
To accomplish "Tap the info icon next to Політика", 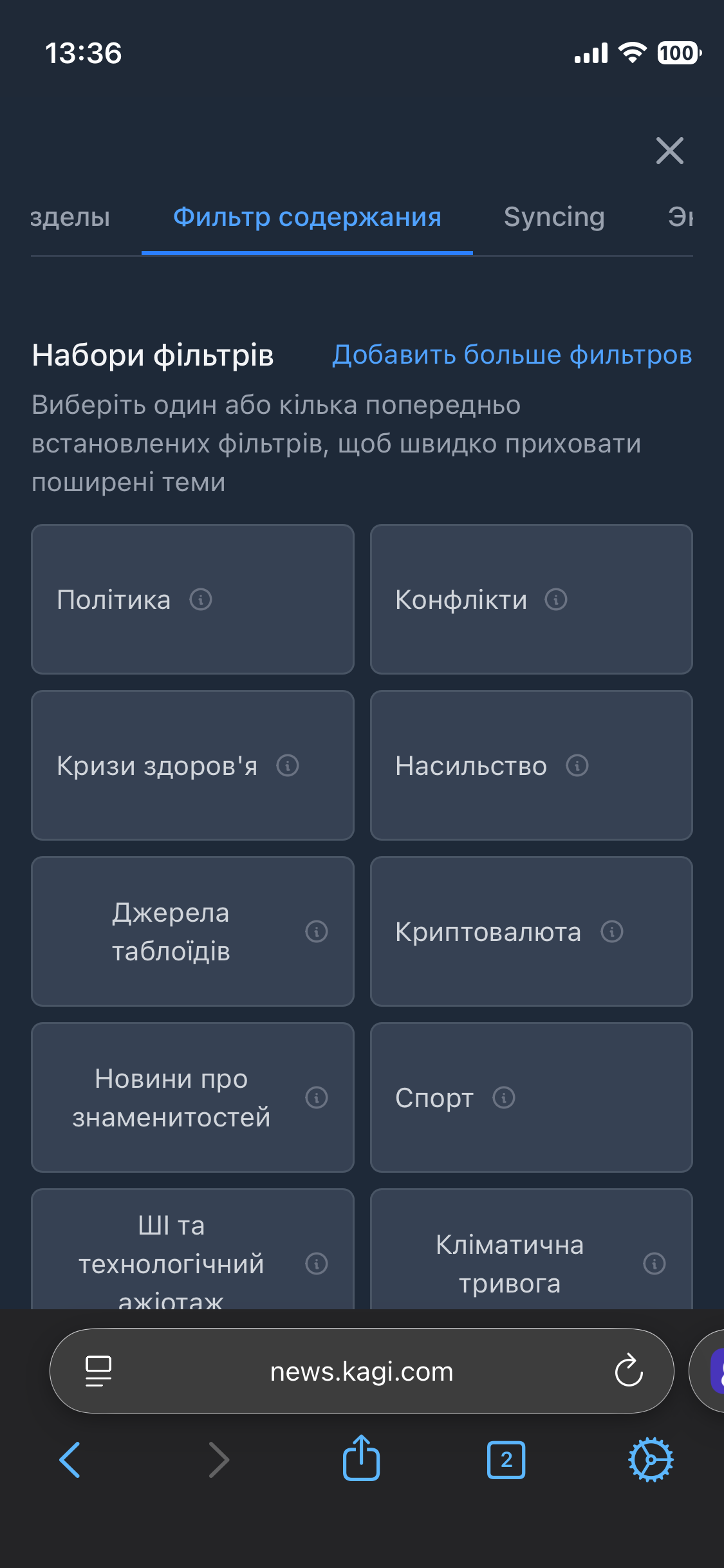I will tap(201, 600).
